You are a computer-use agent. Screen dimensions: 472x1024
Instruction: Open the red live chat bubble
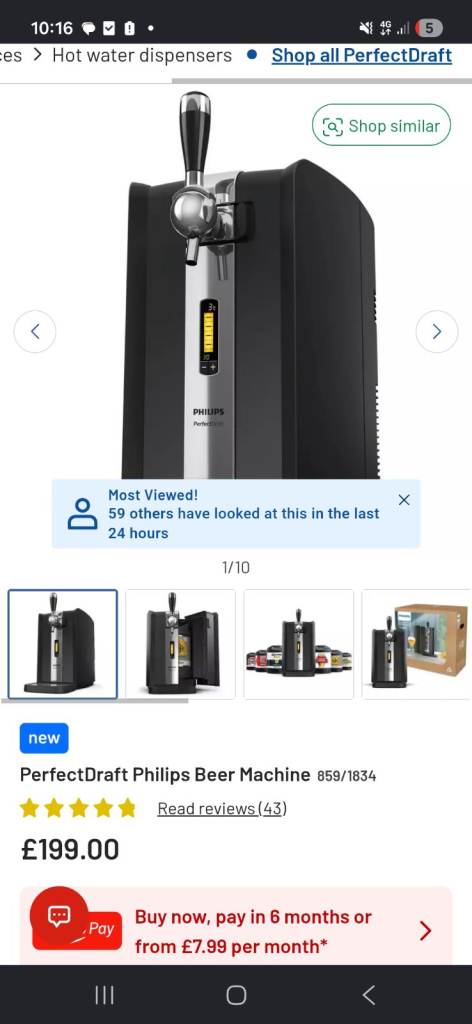59,916
